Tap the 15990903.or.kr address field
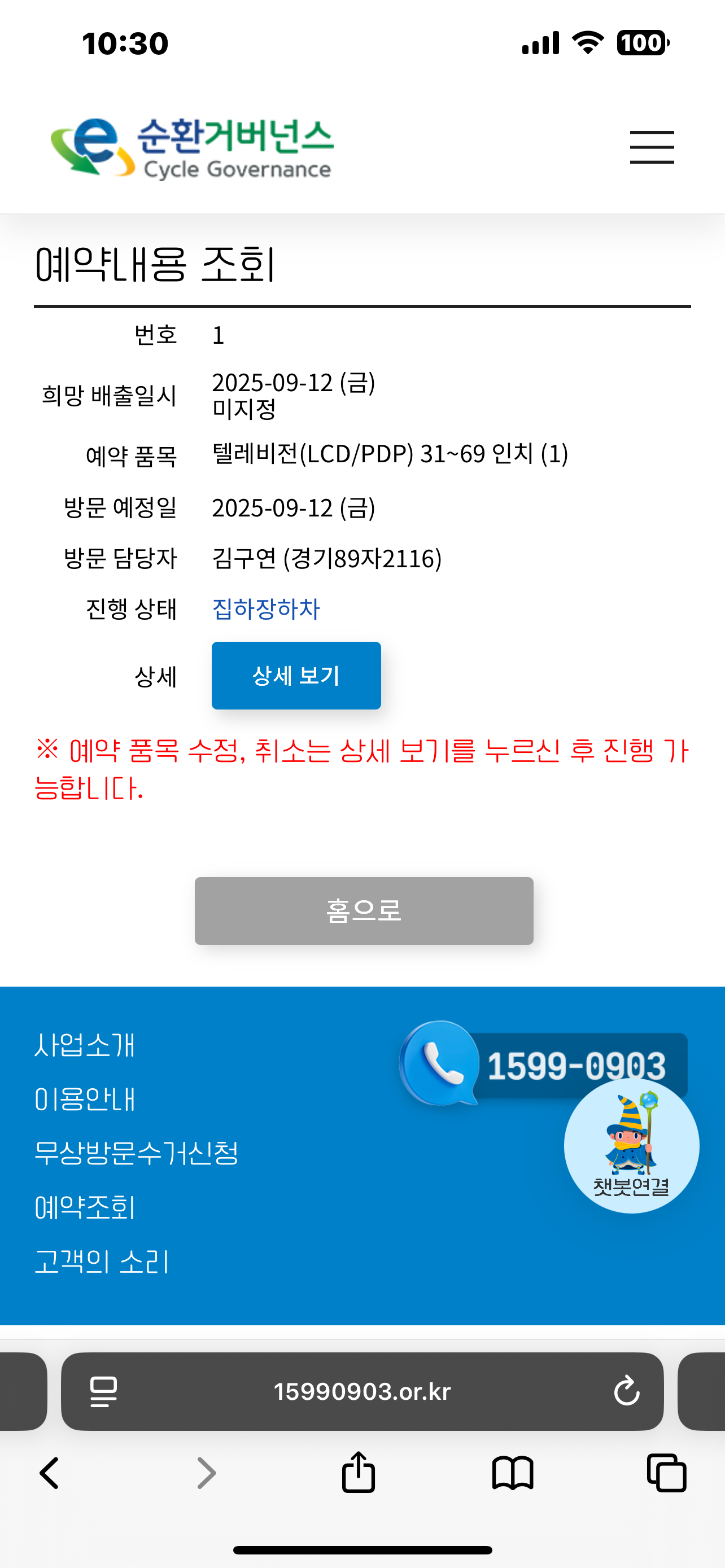Image resolution: width=725 pixels, height=1568 pixels. [362, 1391]
